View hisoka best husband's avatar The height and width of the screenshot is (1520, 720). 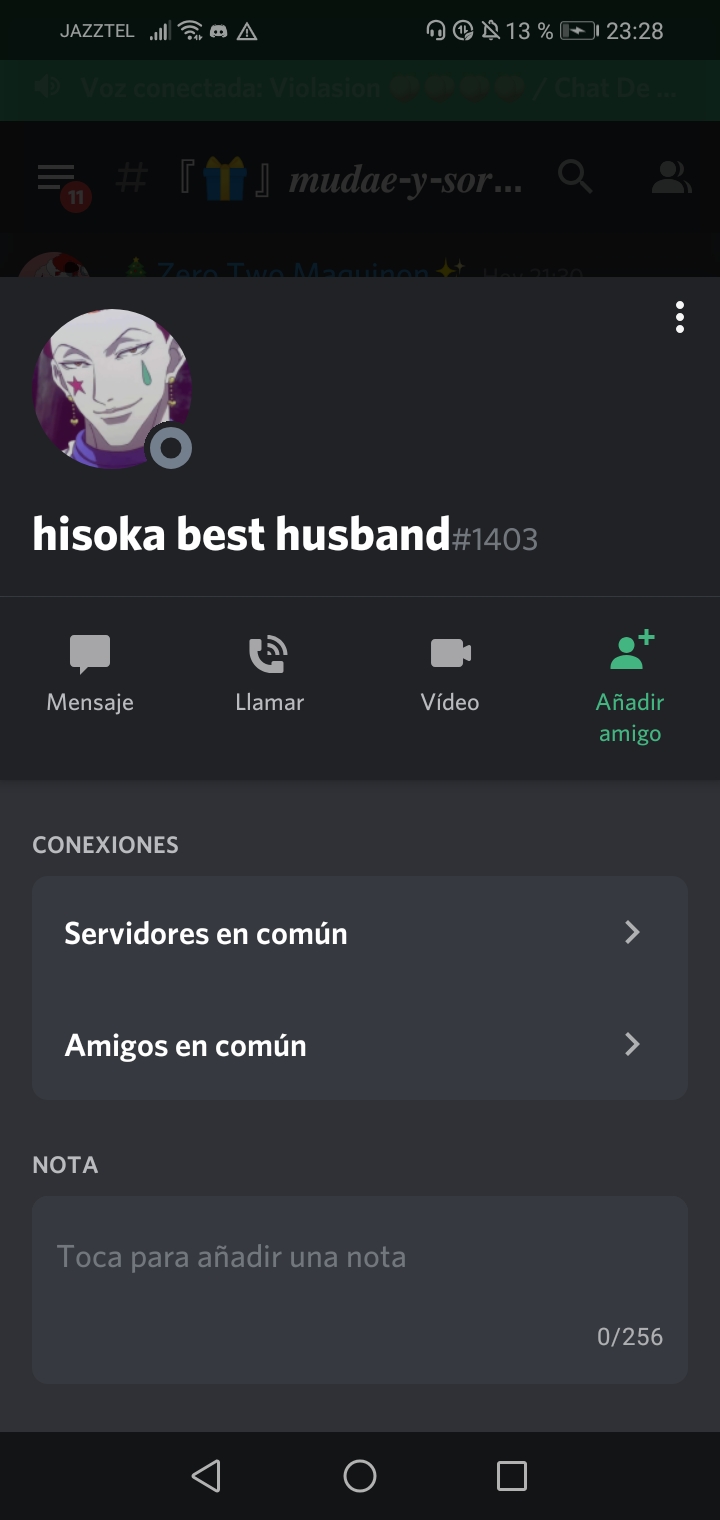tap(113, 389)
